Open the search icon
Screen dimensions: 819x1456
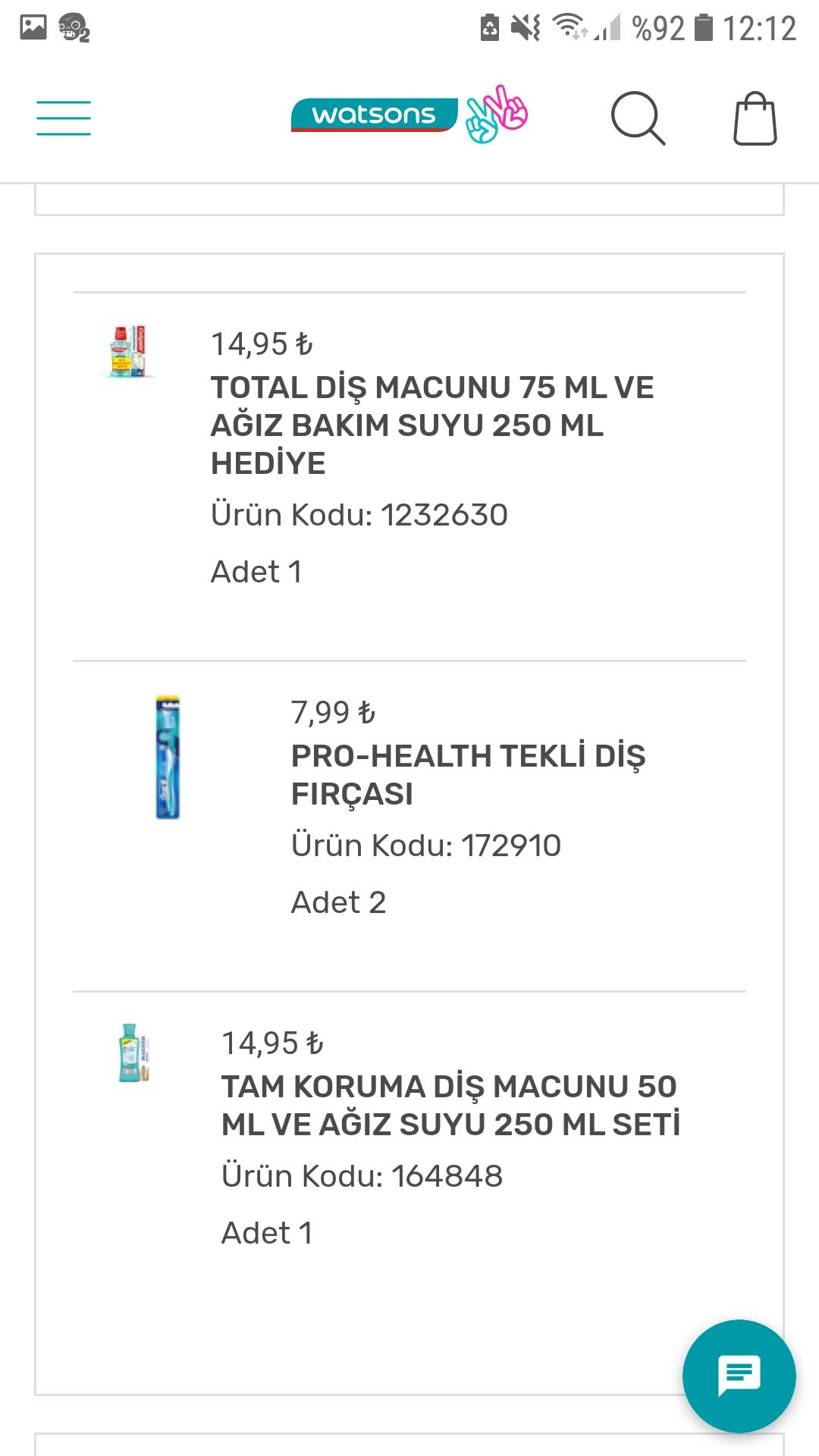638,118
